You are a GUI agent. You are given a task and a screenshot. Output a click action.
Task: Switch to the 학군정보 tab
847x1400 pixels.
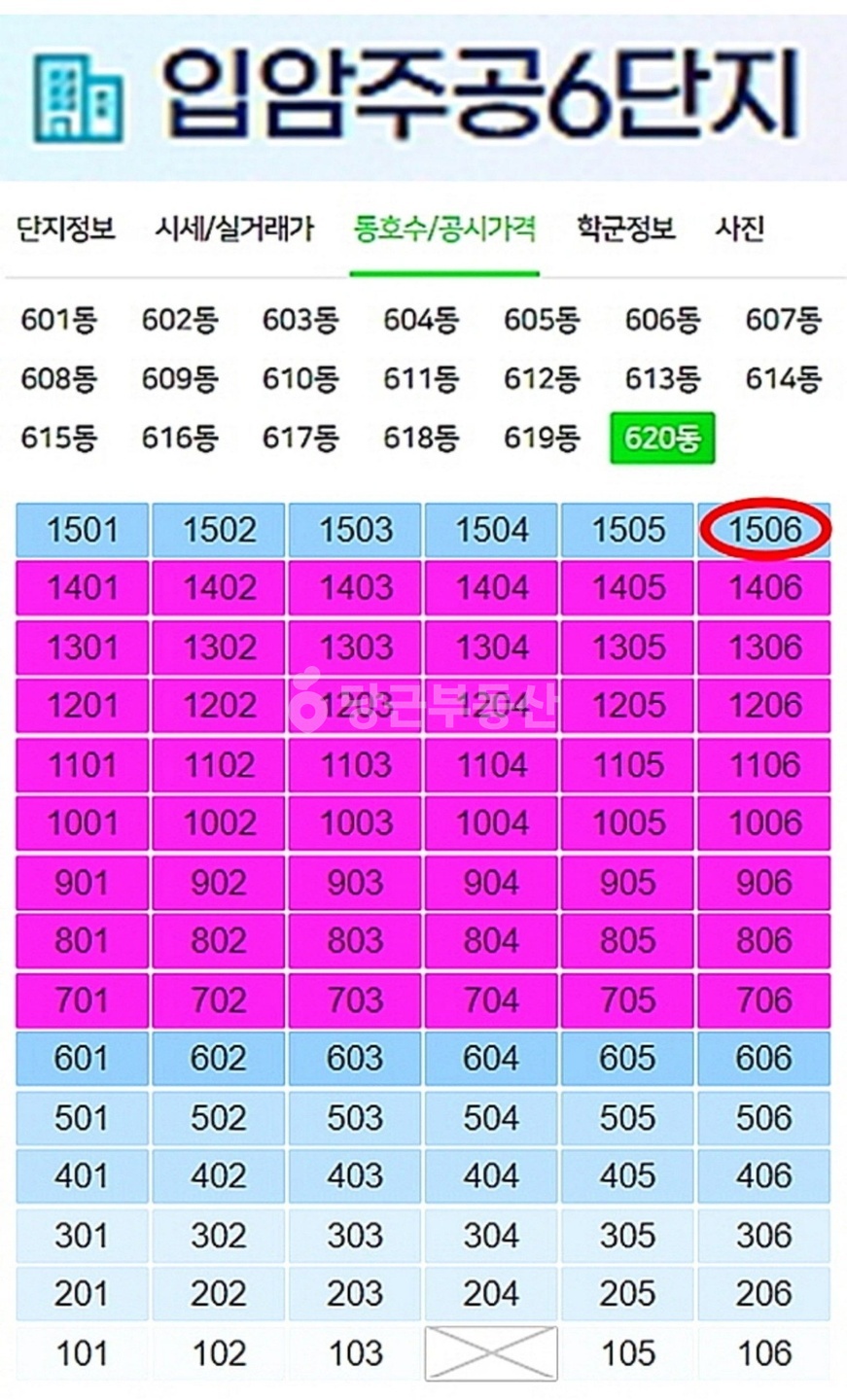624,229
